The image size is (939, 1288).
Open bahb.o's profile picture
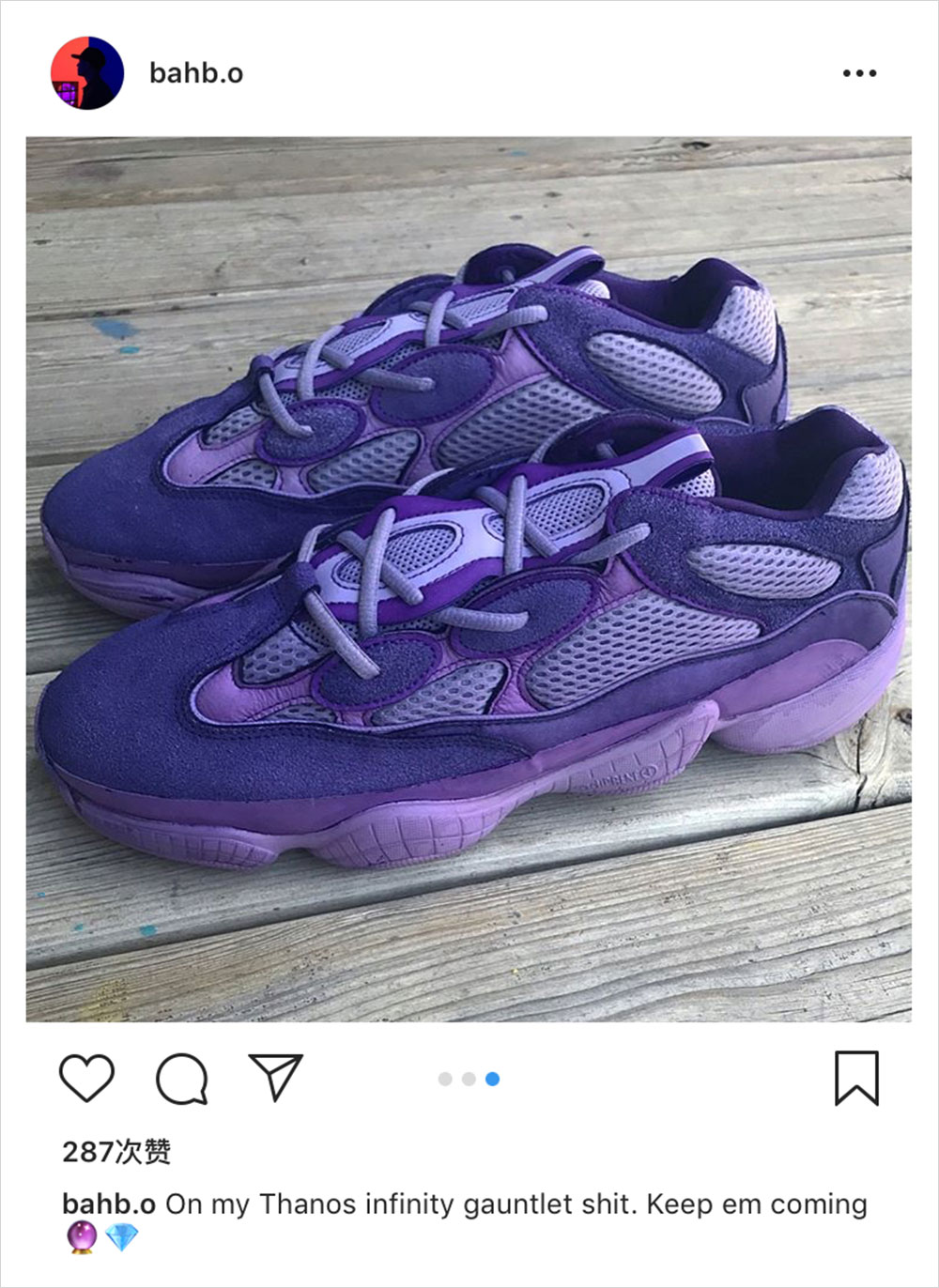click(87, 73)
